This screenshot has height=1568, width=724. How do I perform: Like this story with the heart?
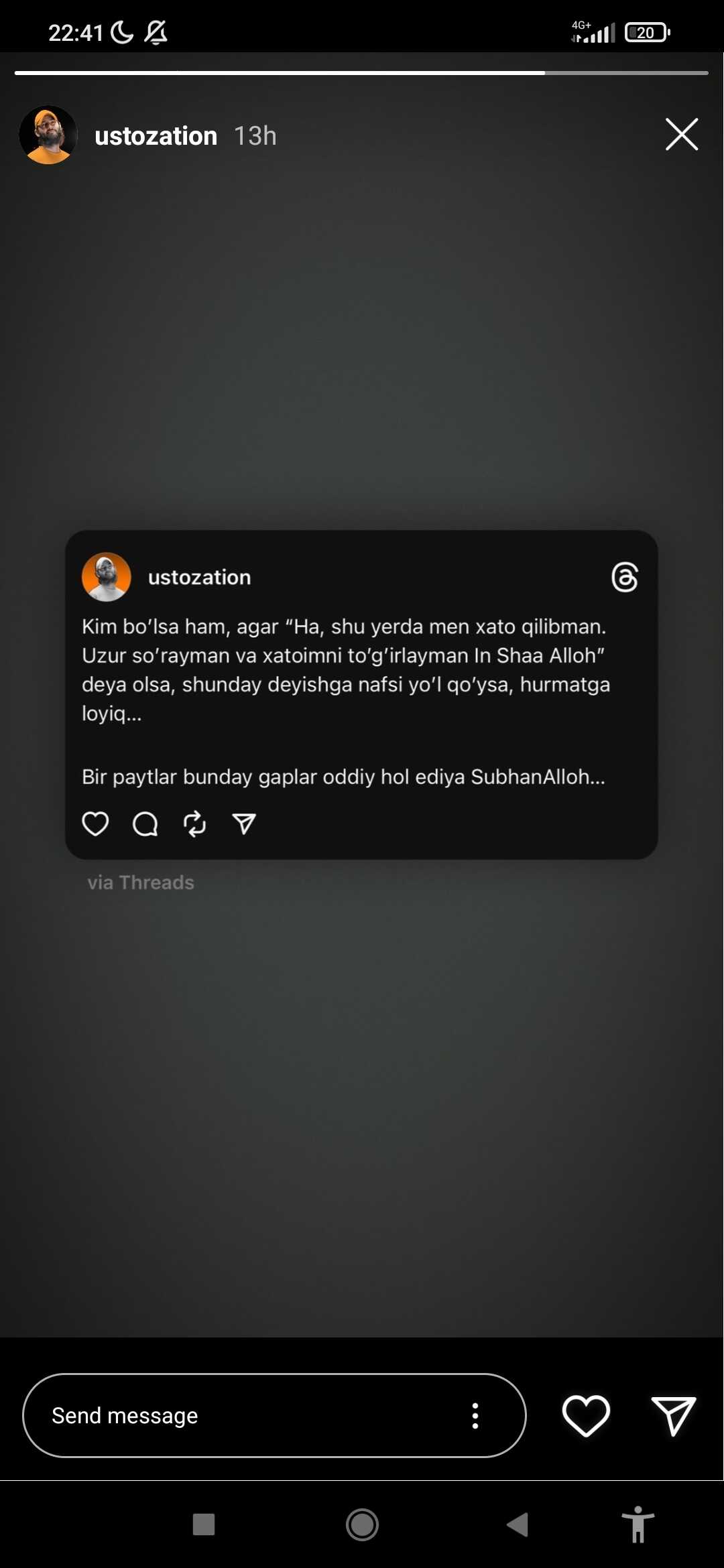pos(585,1415)
